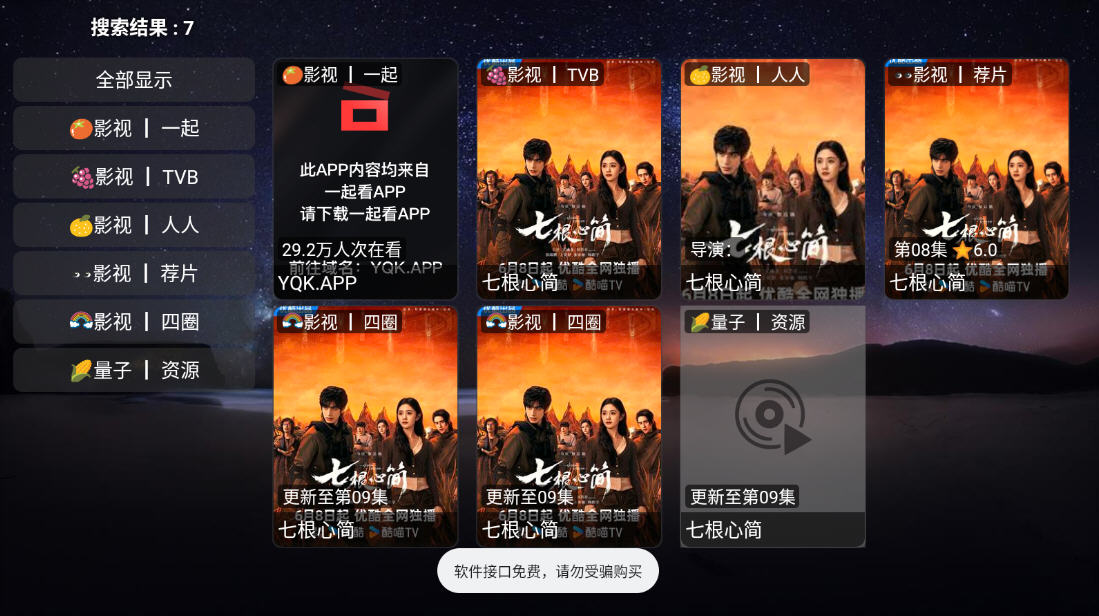Filter results by 影视 | 一起
Screen dimensions: 1099x616
click(x=134, y=128)
